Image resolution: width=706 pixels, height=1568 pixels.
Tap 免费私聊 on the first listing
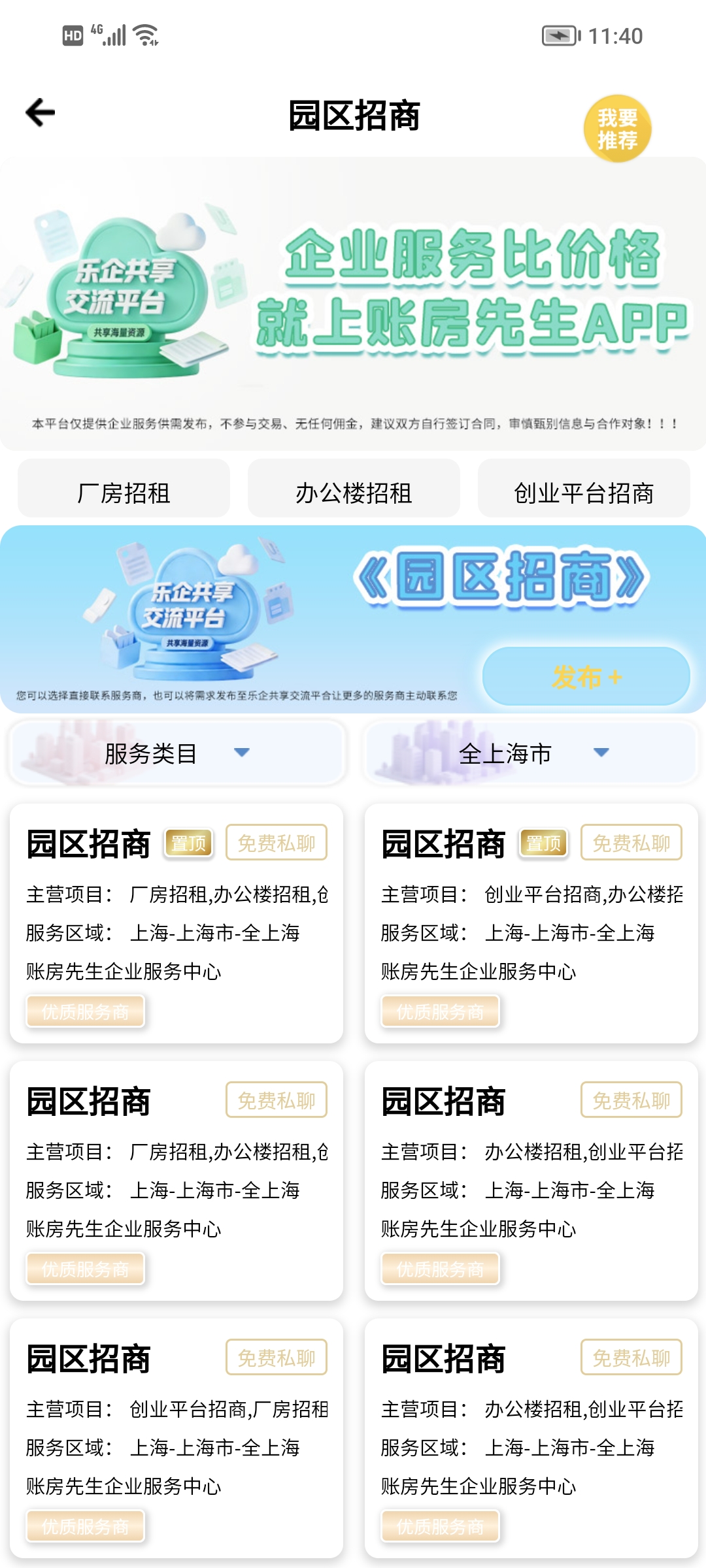click(277, 843)
